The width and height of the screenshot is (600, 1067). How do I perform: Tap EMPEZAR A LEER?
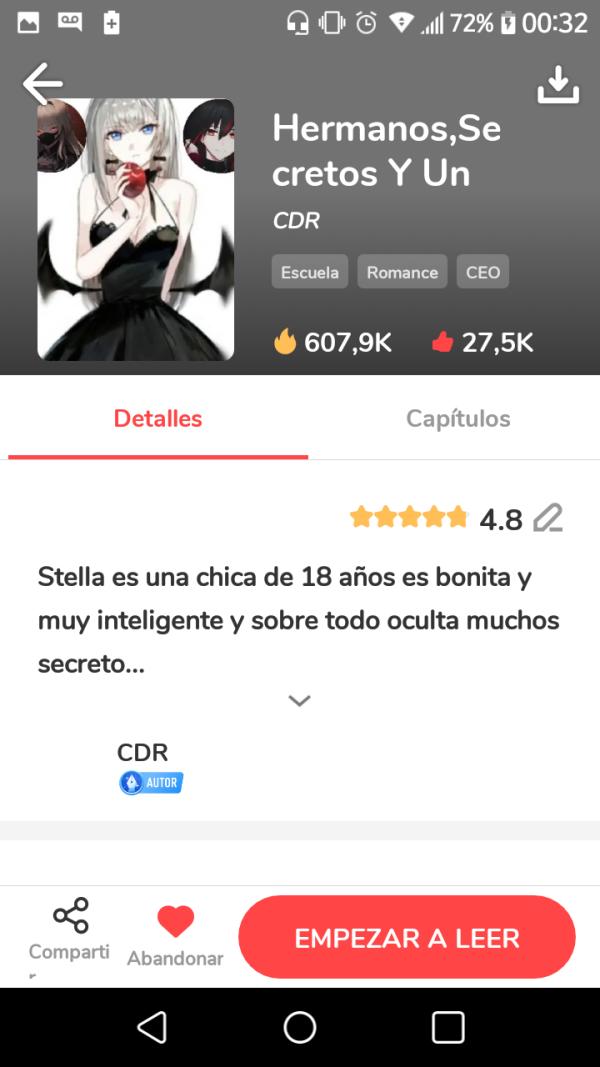[407, 938]
